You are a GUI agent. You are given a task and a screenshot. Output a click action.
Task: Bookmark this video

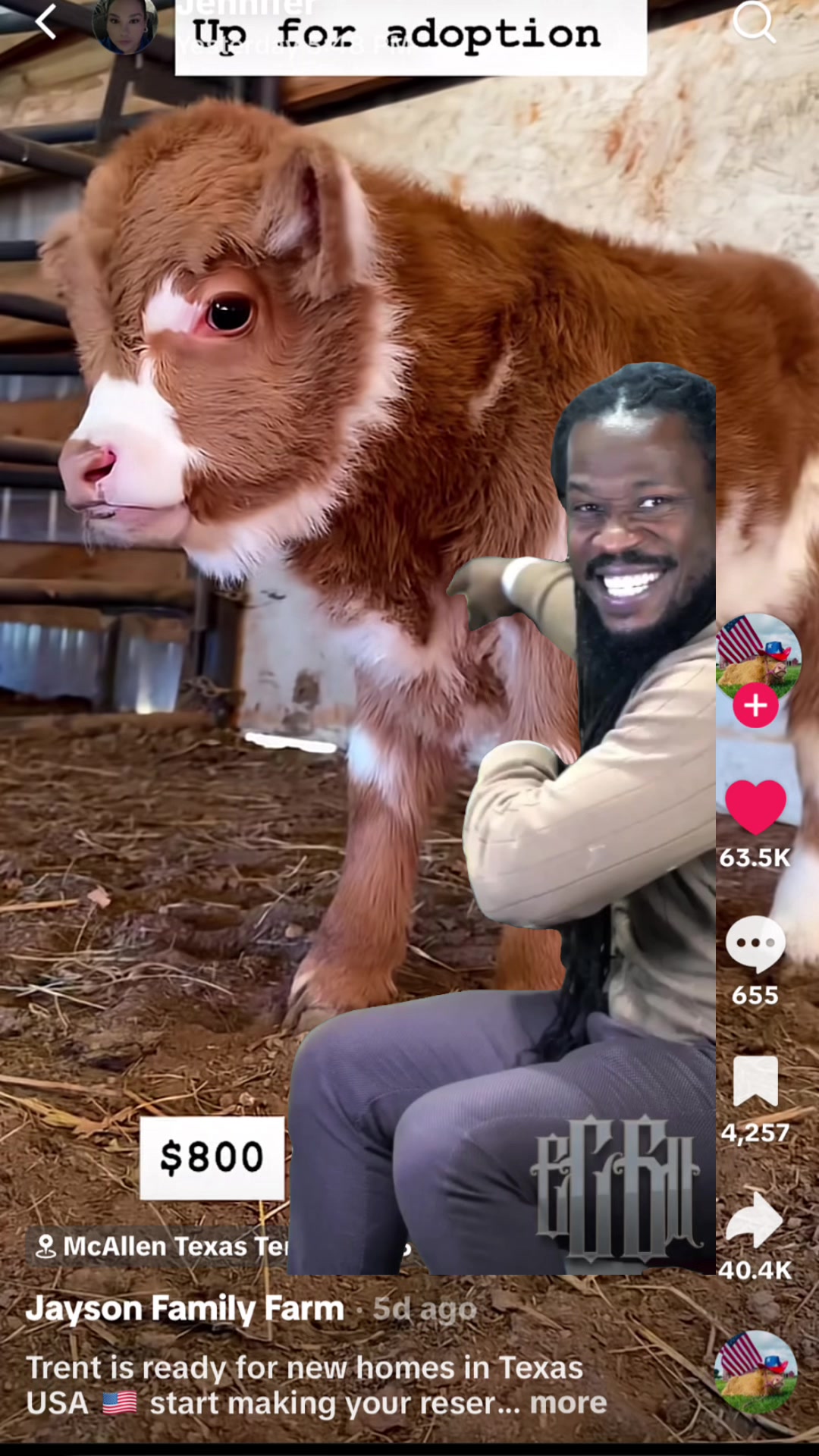[x=755, y=1081]
